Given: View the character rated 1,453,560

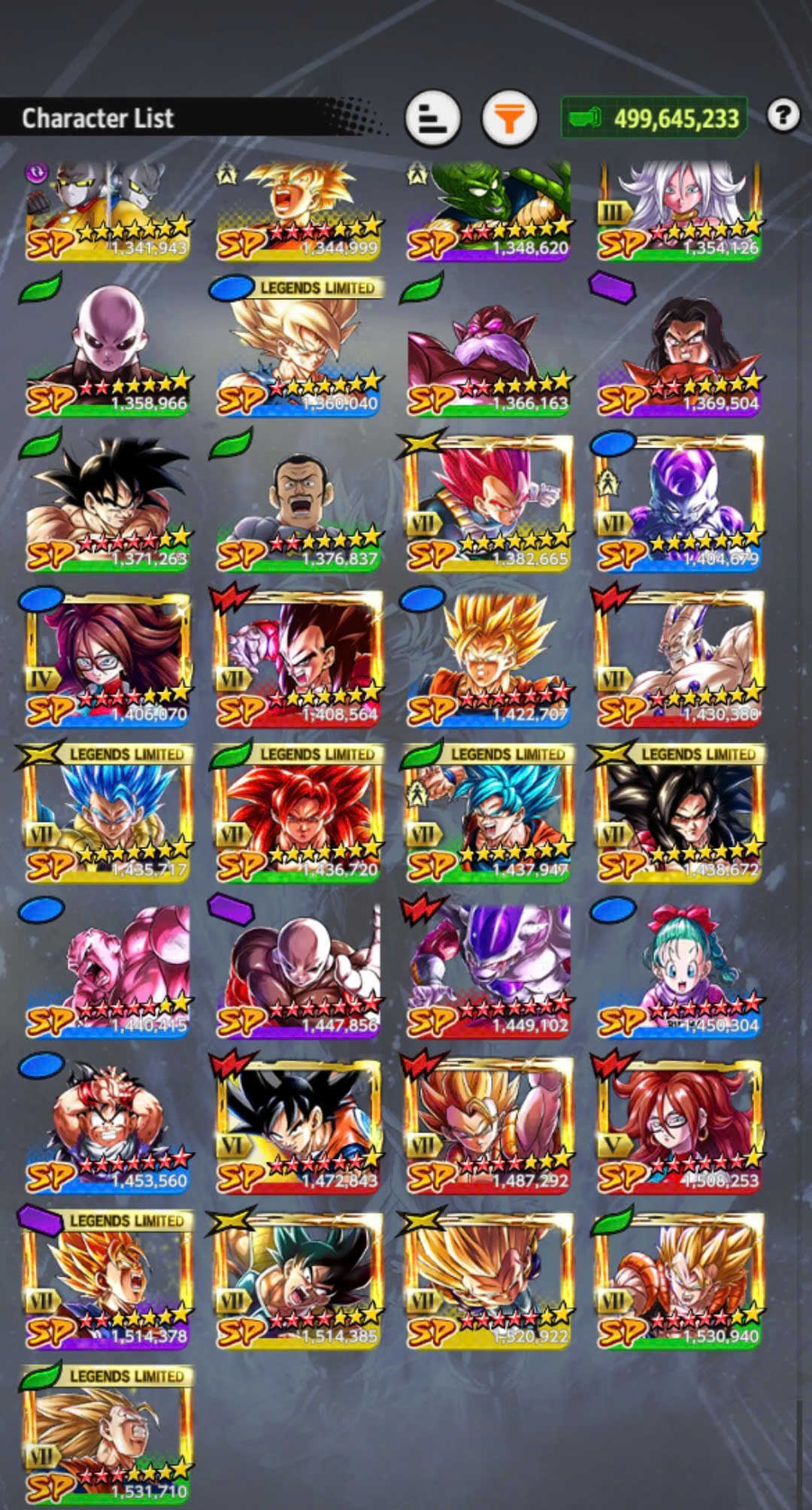Looking at the screenshot, I should pyautogui.click(x=108, y=1126).
